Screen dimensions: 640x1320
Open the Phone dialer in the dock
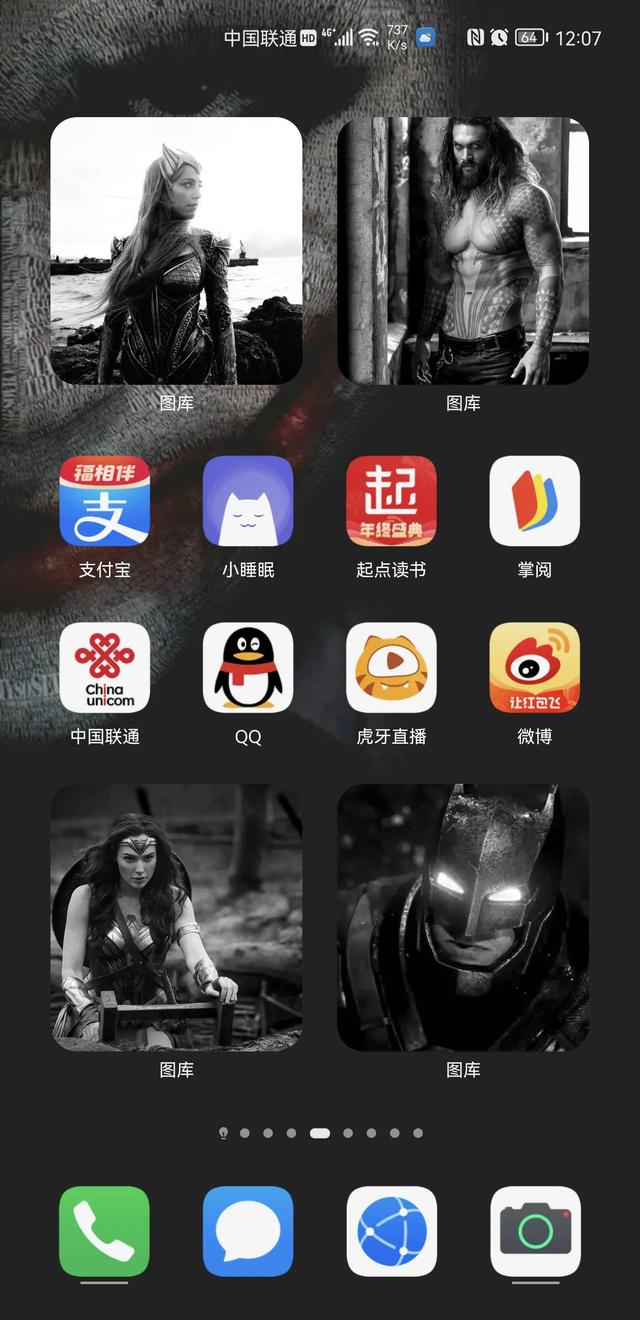pyautogui.click(x=105, y=1231)
